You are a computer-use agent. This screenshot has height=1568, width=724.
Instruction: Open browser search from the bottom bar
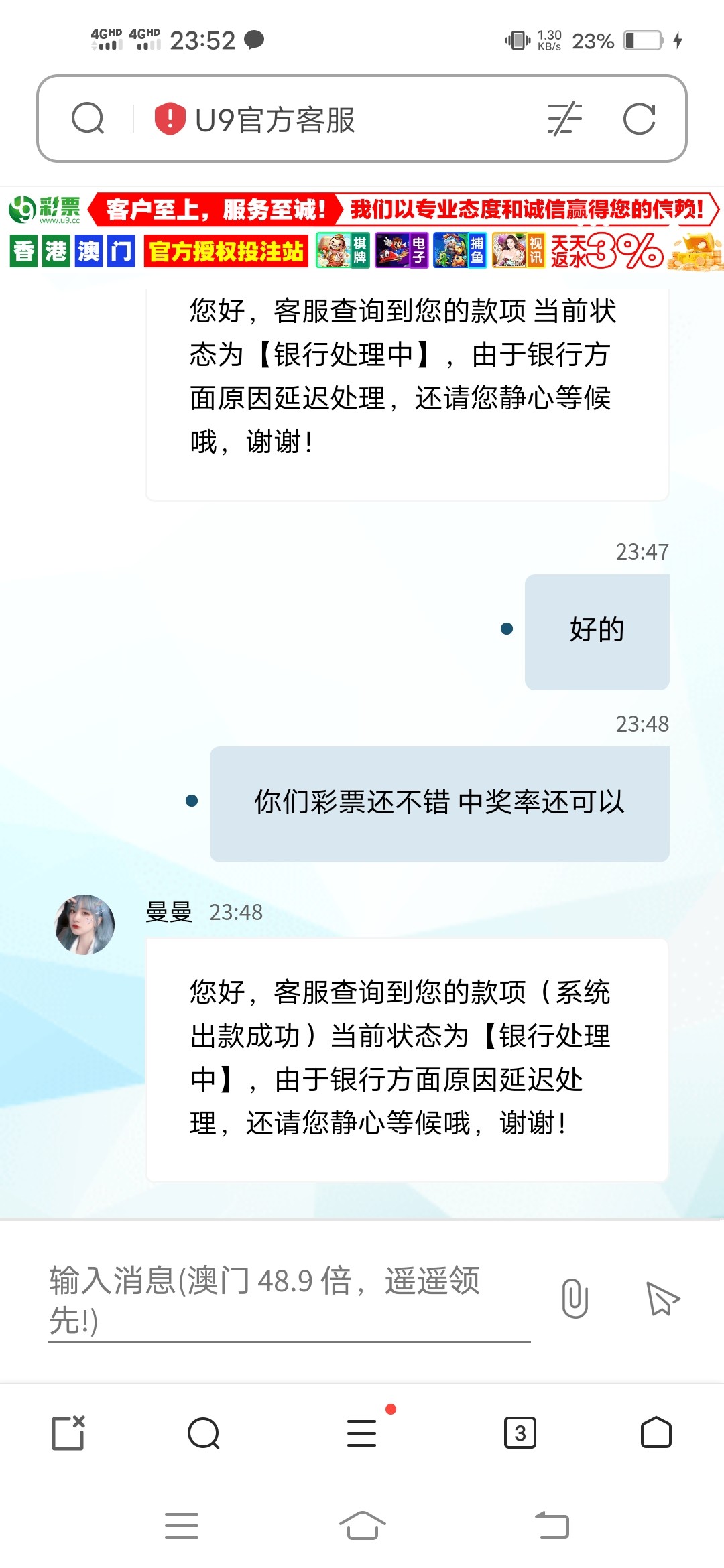[204, 1433]
